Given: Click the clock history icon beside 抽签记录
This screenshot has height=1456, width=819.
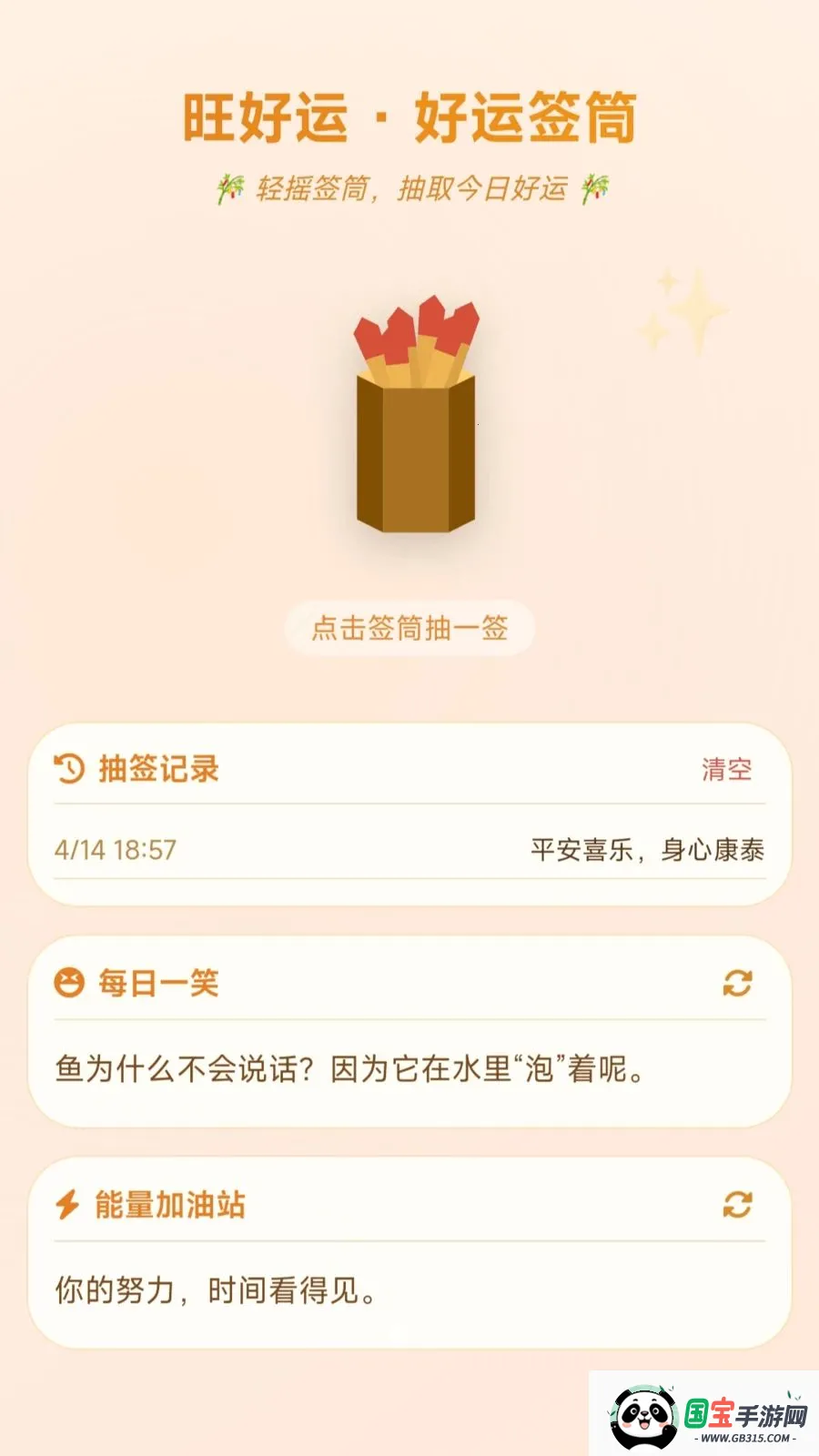Looking at the screenshot, I should click(x=68, y=769).
